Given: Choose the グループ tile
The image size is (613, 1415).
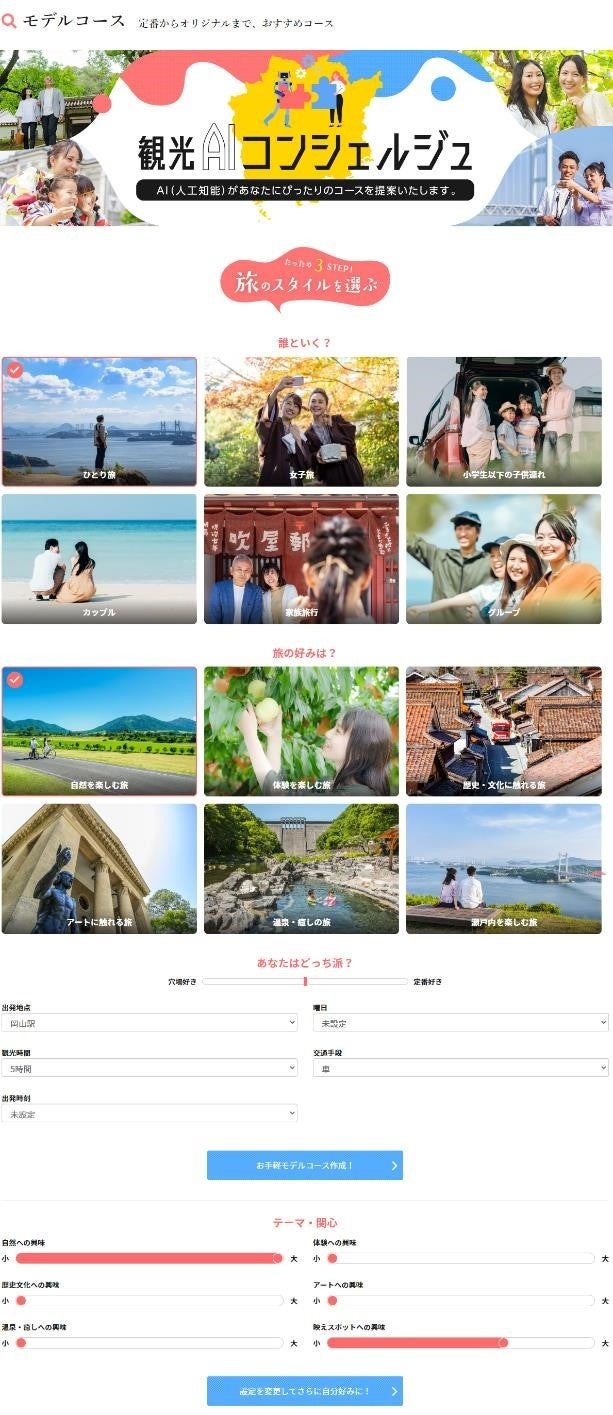Looking at the screenshot, I should pos(503,558).
